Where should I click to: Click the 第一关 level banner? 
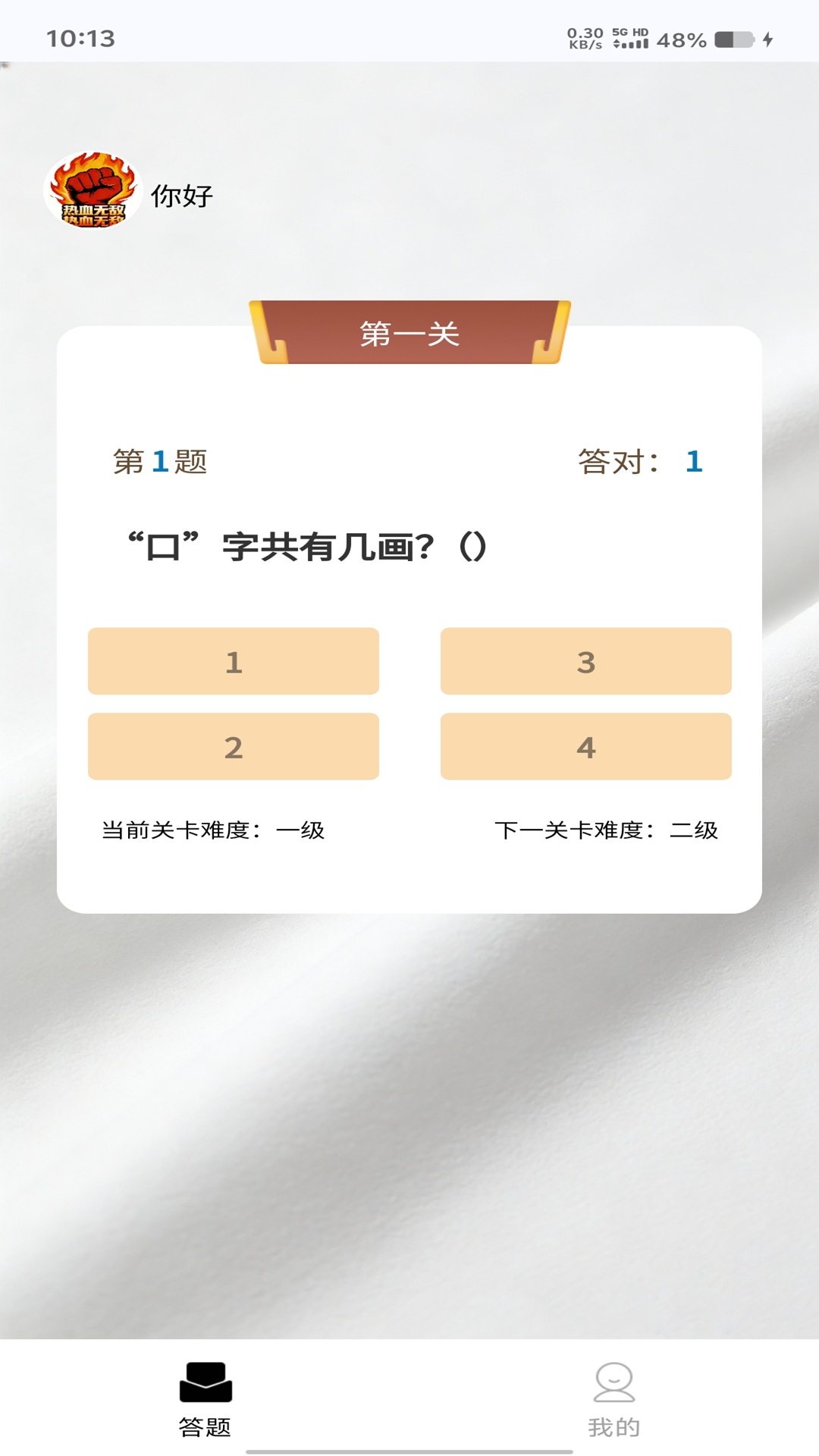click(x=409, y=334)
